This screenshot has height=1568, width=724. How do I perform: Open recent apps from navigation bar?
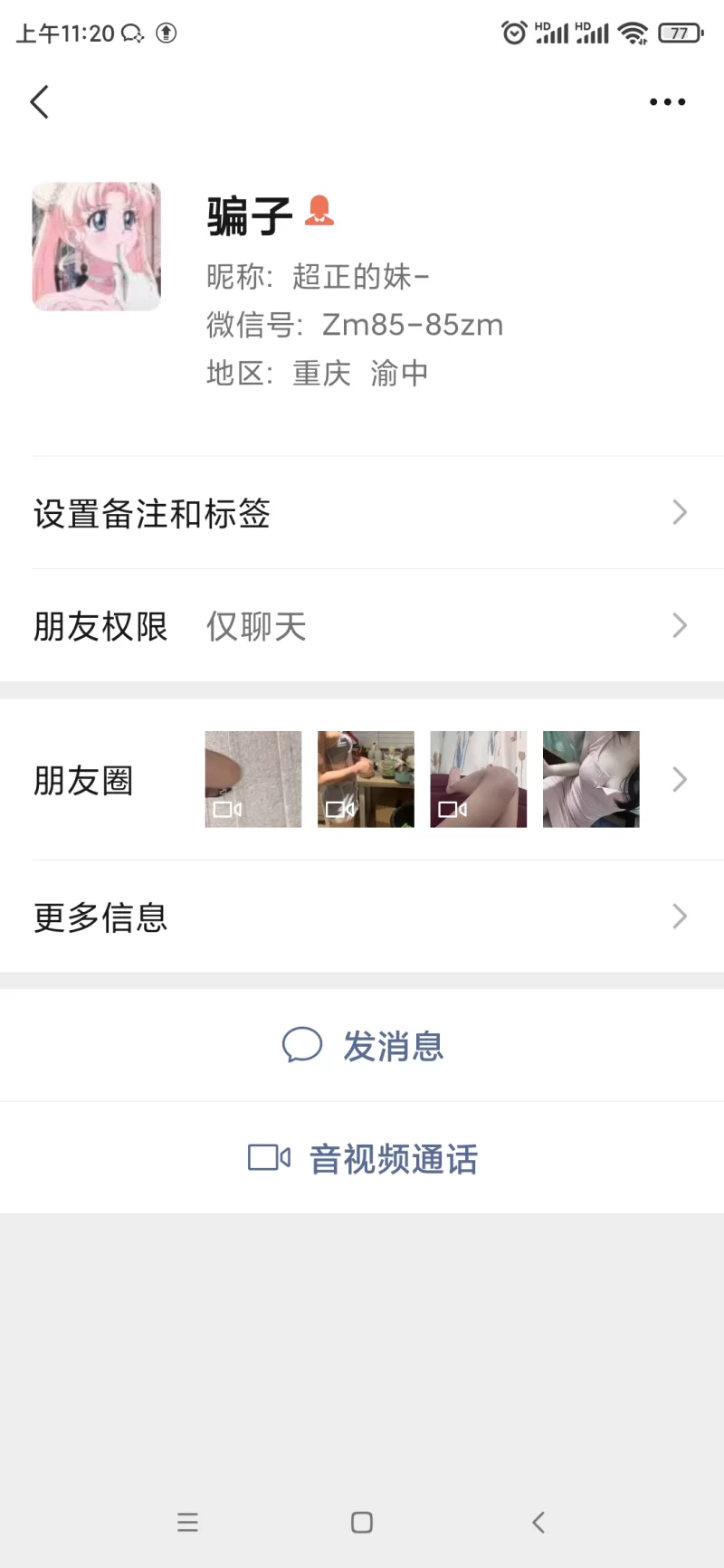coord(187,1523)
